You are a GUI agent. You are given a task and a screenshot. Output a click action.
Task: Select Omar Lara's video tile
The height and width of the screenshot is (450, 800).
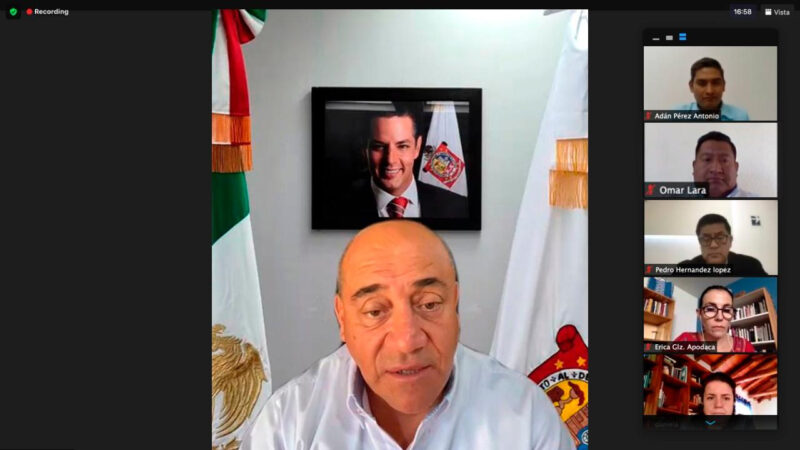[710, 159]
